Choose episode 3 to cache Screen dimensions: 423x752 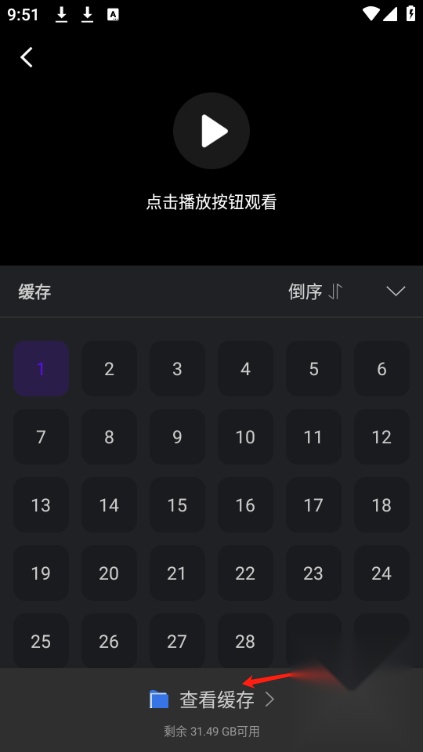click(x=177, y=369)
